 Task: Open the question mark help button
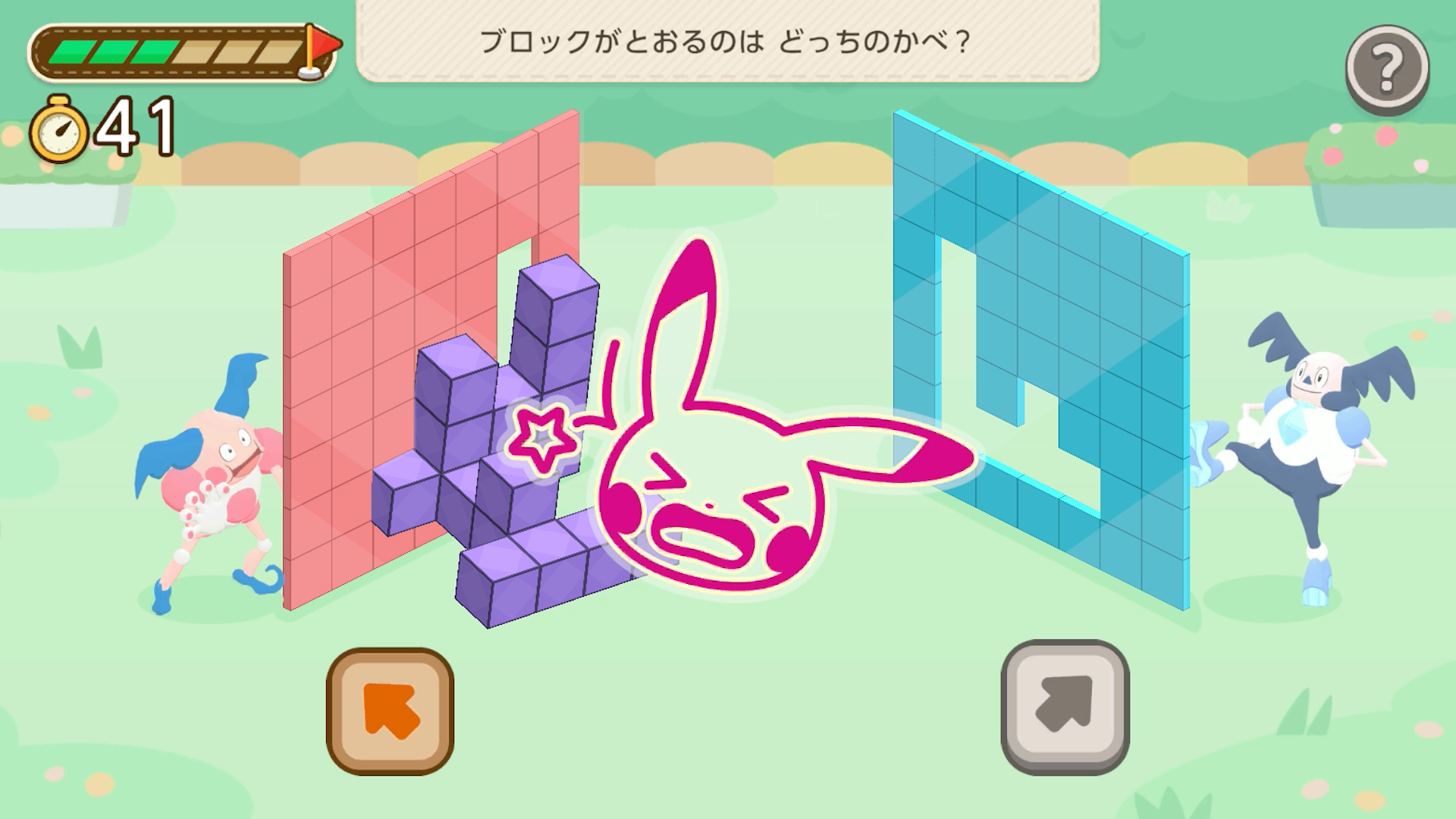(x=1387, y=68)
